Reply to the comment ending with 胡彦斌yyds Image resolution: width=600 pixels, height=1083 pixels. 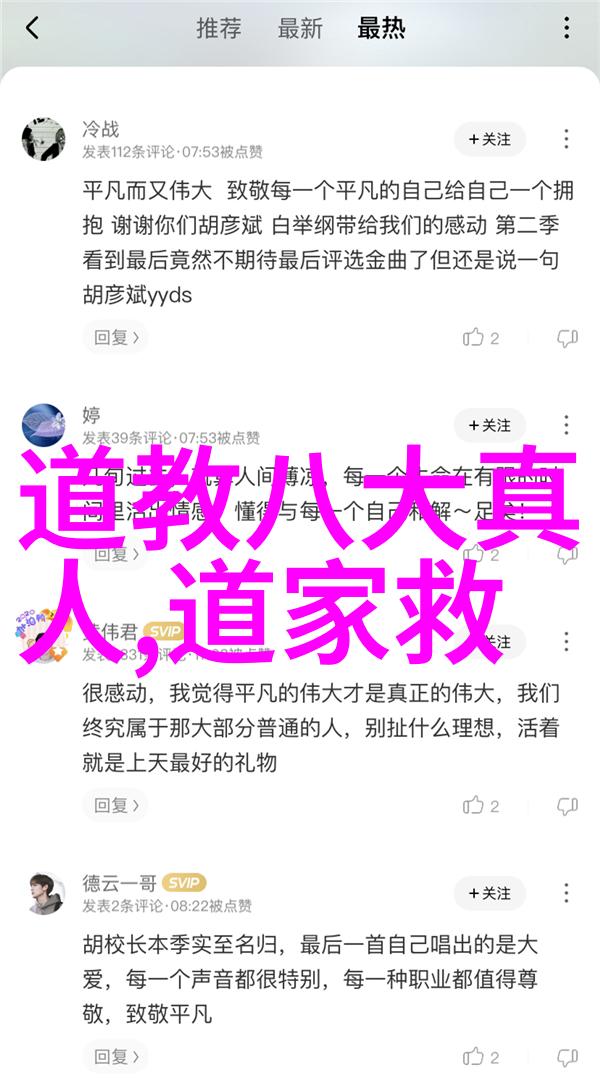[x=117, y=338]
